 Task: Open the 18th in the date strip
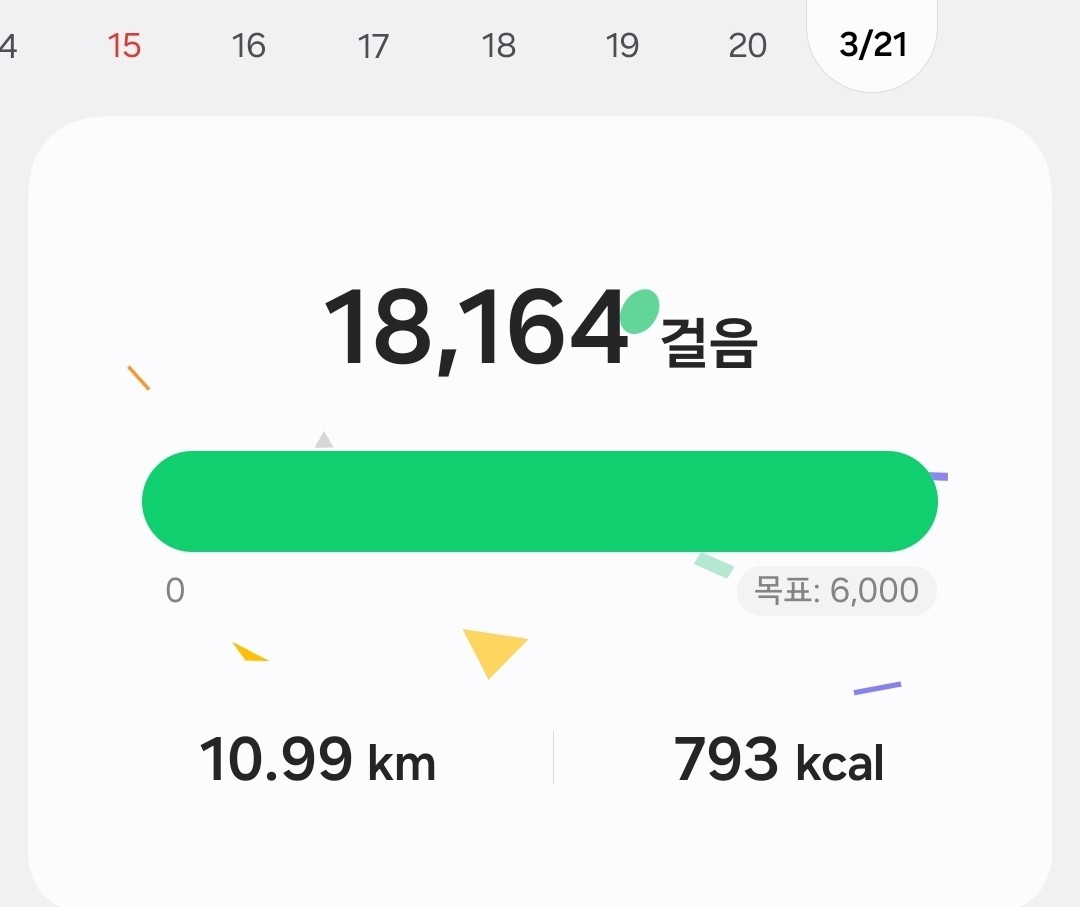tap(498, 46)
